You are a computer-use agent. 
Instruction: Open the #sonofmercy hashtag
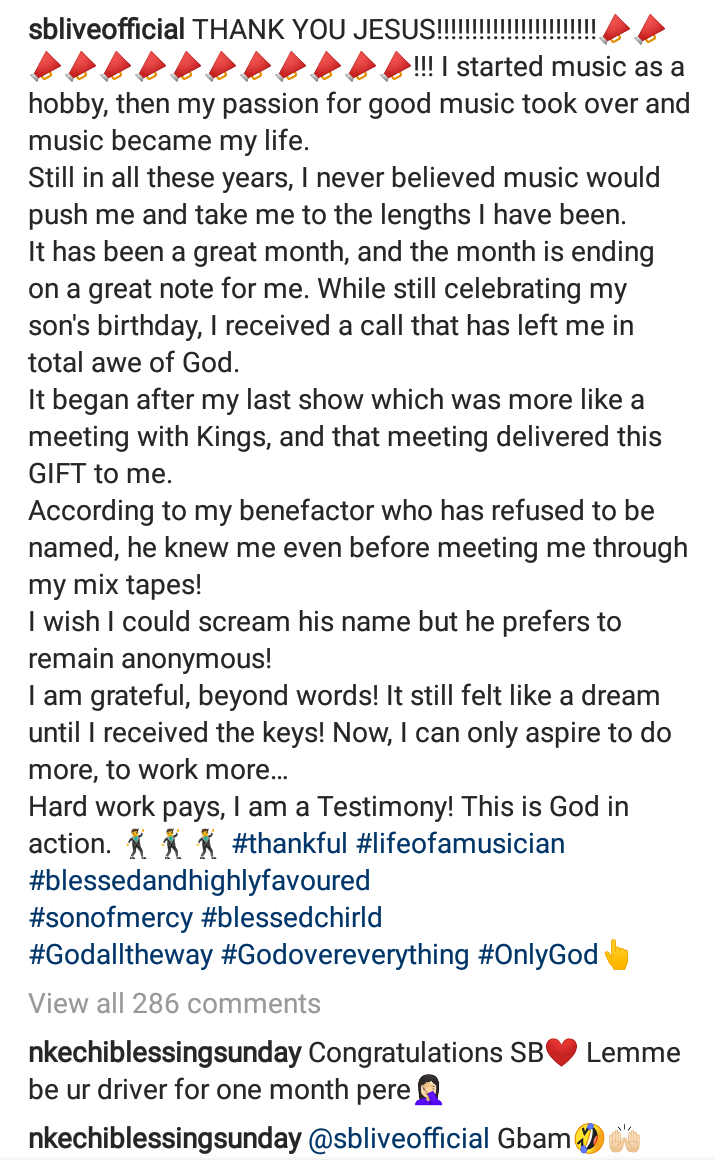110,917
